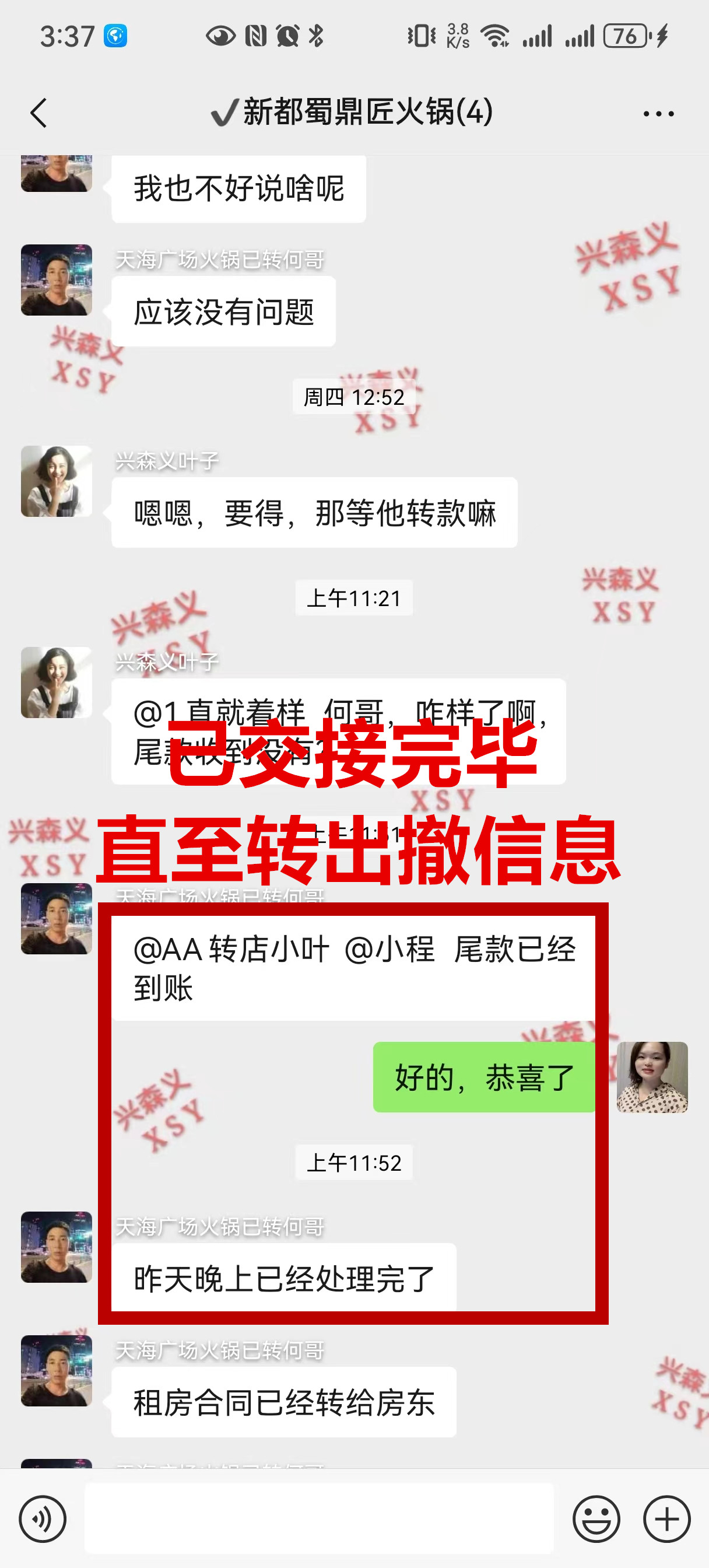Open own avatar beside '好的，恭喜了'
The height and width of the screenshot is (1568, 709).
[652, 1077]
